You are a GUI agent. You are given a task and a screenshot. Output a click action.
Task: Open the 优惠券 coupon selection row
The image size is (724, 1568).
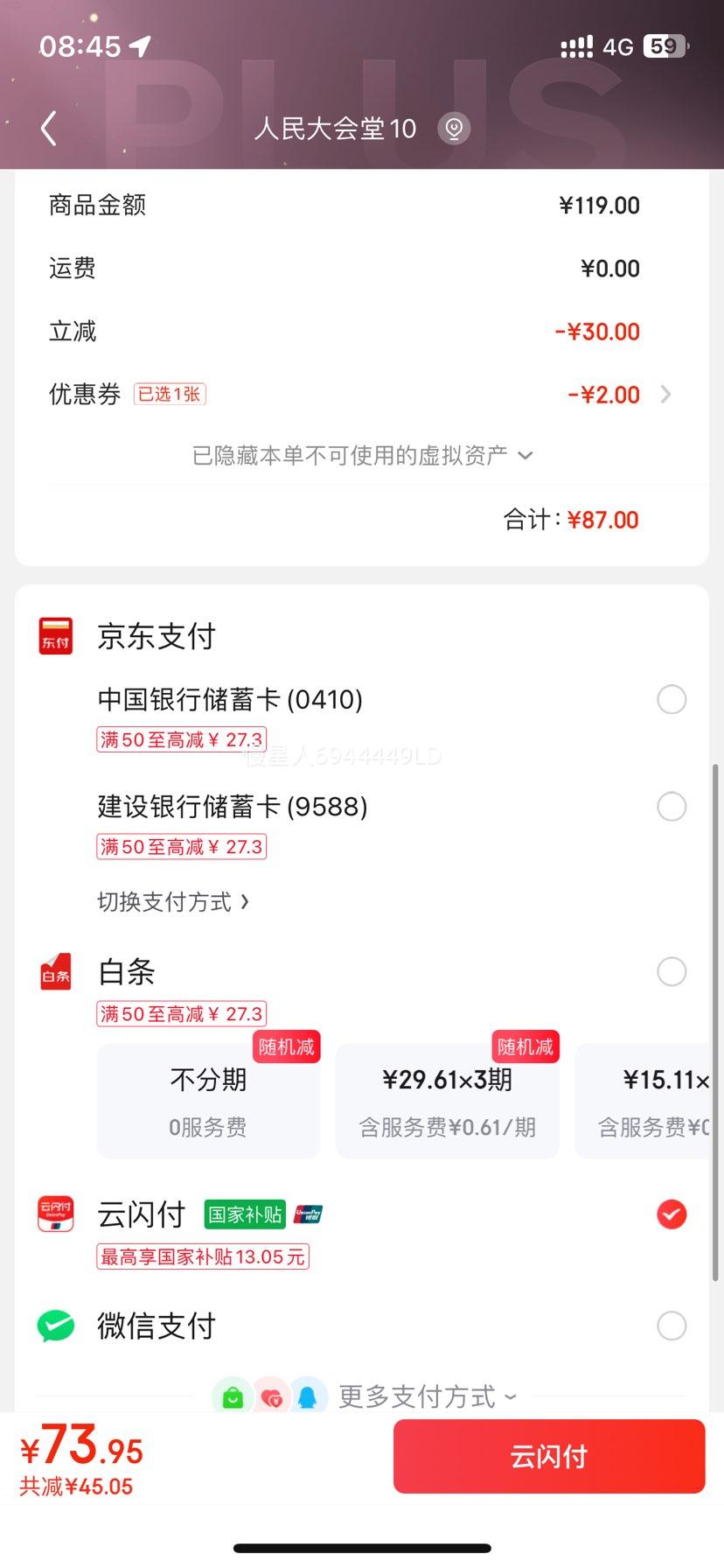(361, 394)
